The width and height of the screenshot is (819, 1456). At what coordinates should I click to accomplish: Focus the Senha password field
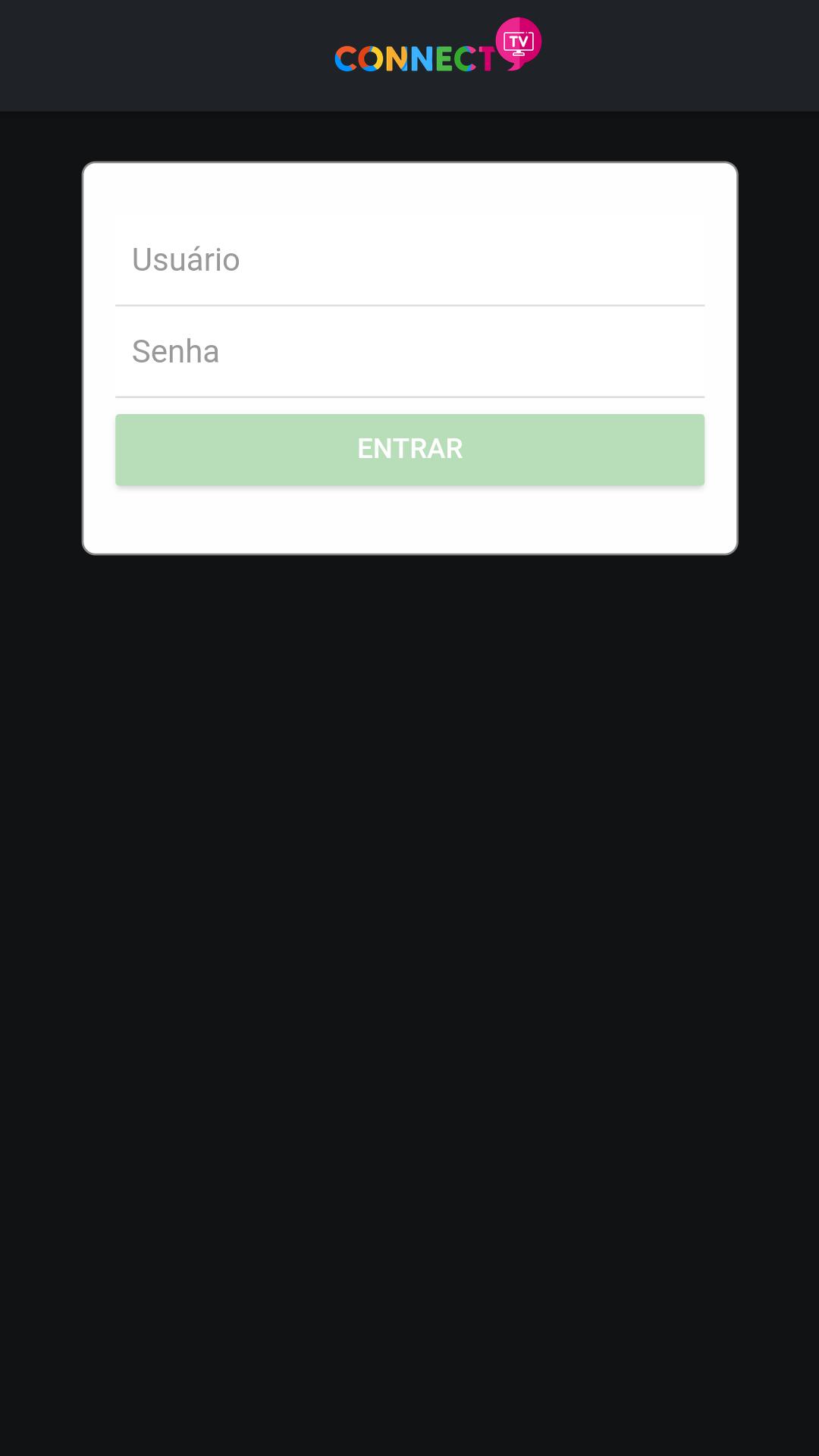click(409, 352)
